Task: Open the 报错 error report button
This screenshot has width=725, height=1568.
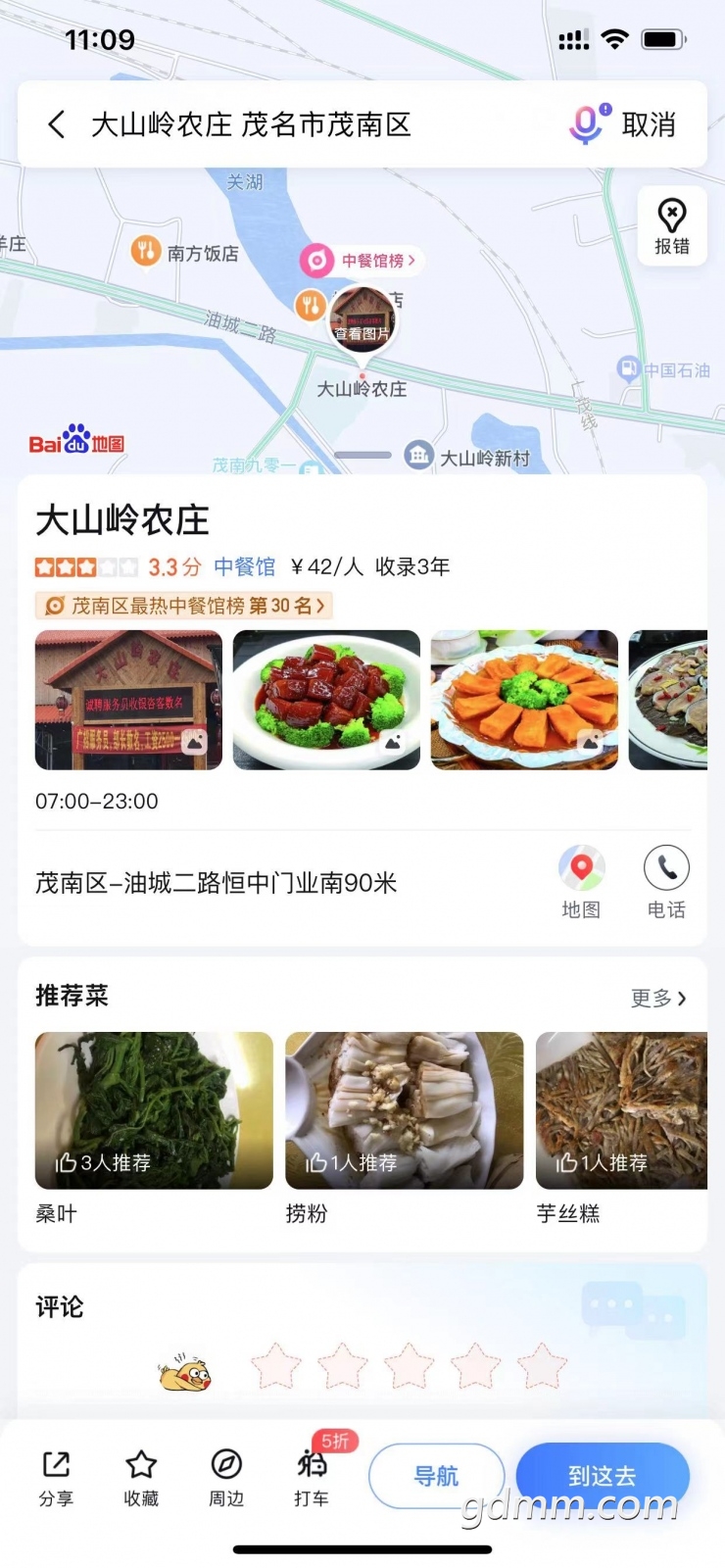Action: [672, 225]
